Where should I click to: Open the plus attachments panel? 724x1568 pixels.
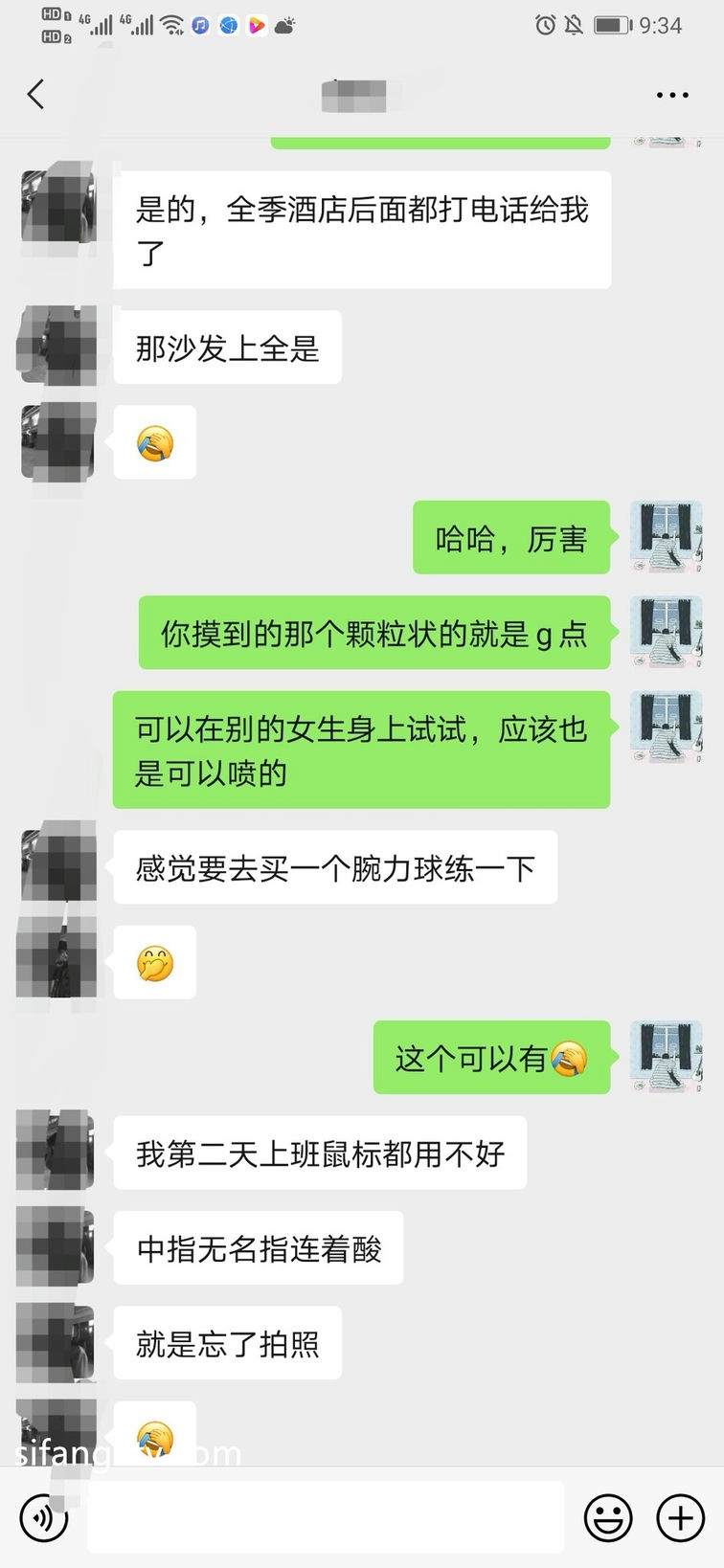click(680, 1517)
